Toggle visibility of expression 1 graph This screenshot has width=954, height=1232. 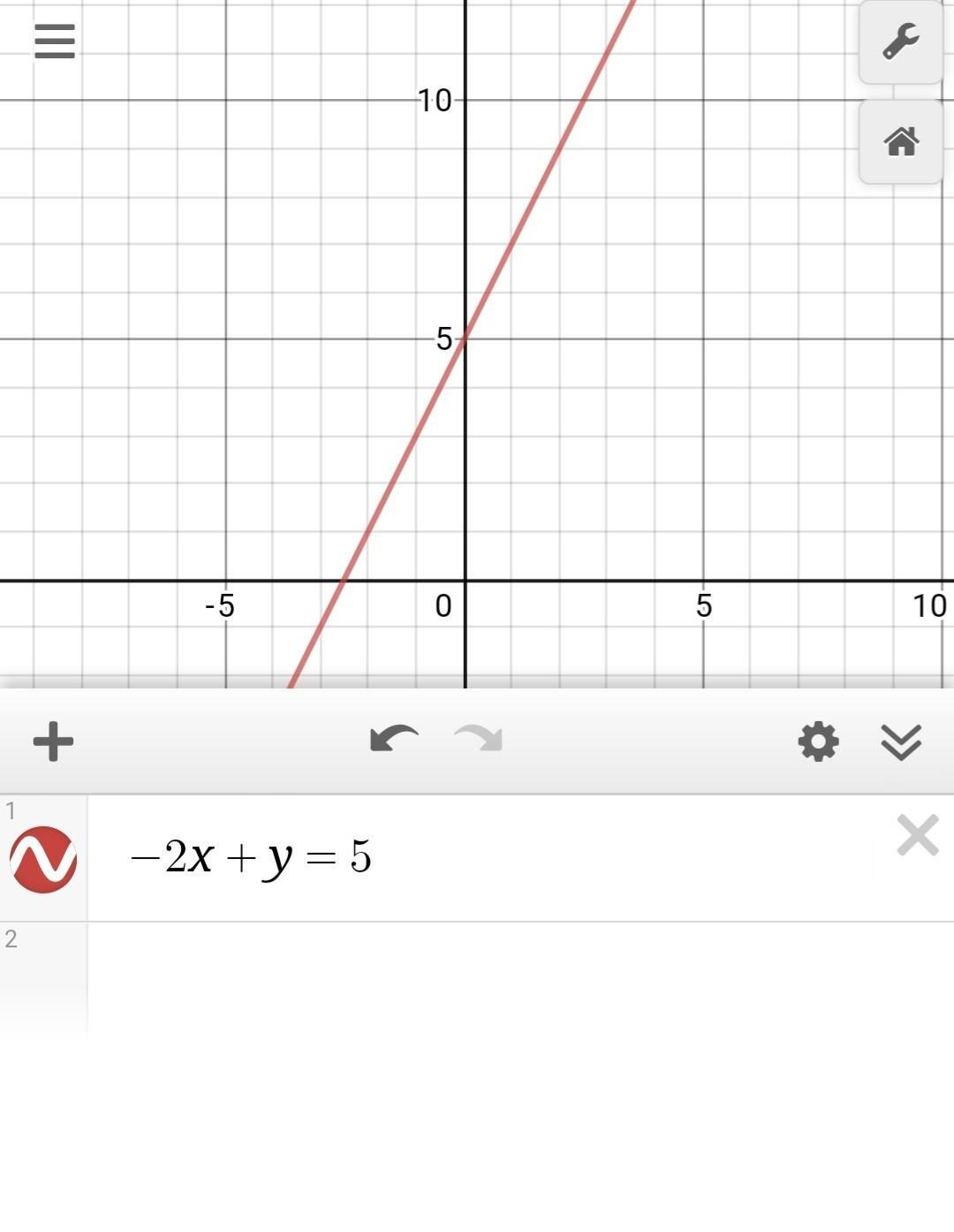tap(43, 859)
